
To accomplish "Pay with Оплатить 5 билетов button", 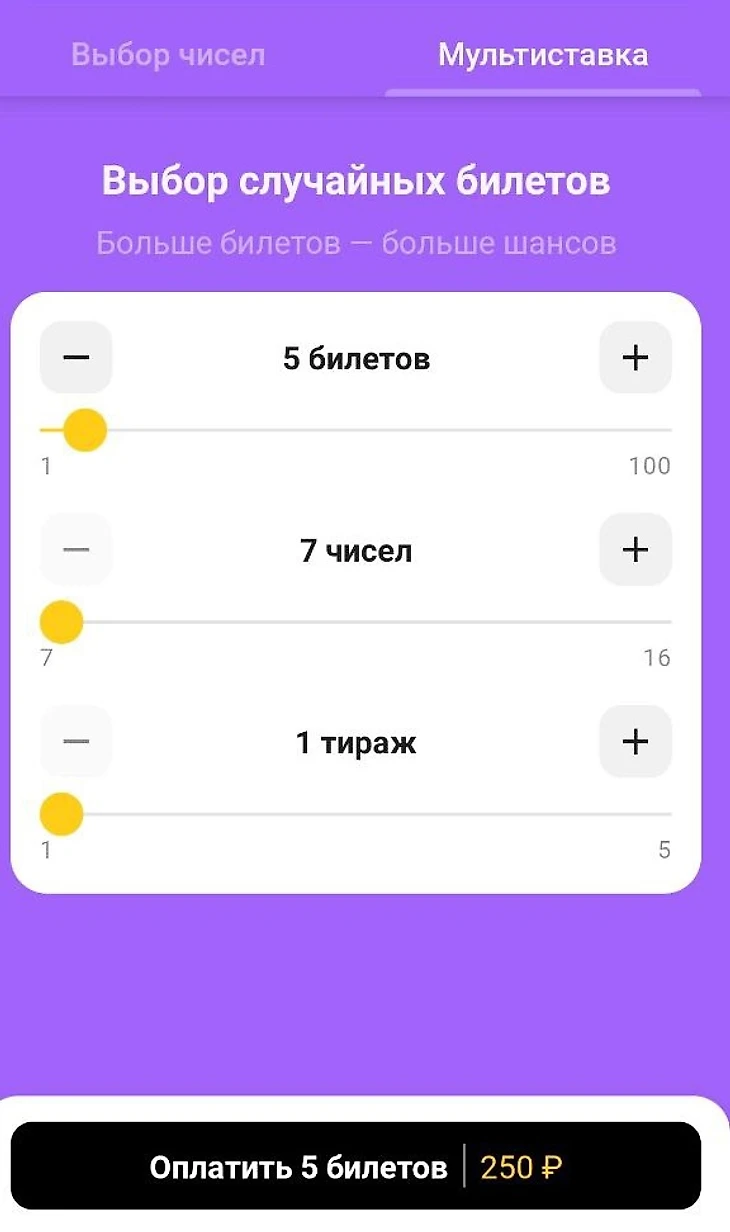I will [356, 1166].
